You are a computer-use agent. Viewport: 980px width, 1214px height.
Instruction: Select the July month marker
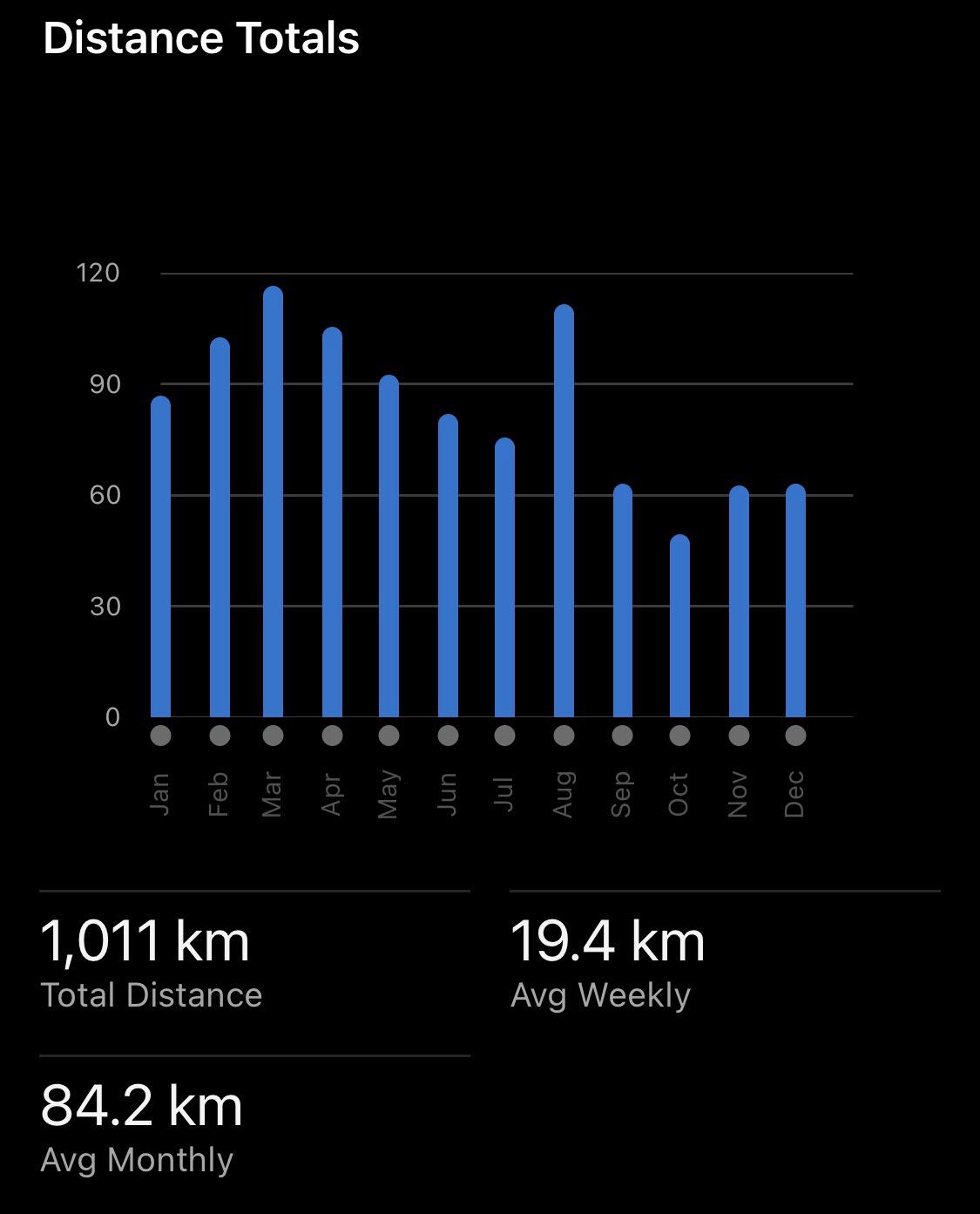pyautogui.click(x=504, y=736)
